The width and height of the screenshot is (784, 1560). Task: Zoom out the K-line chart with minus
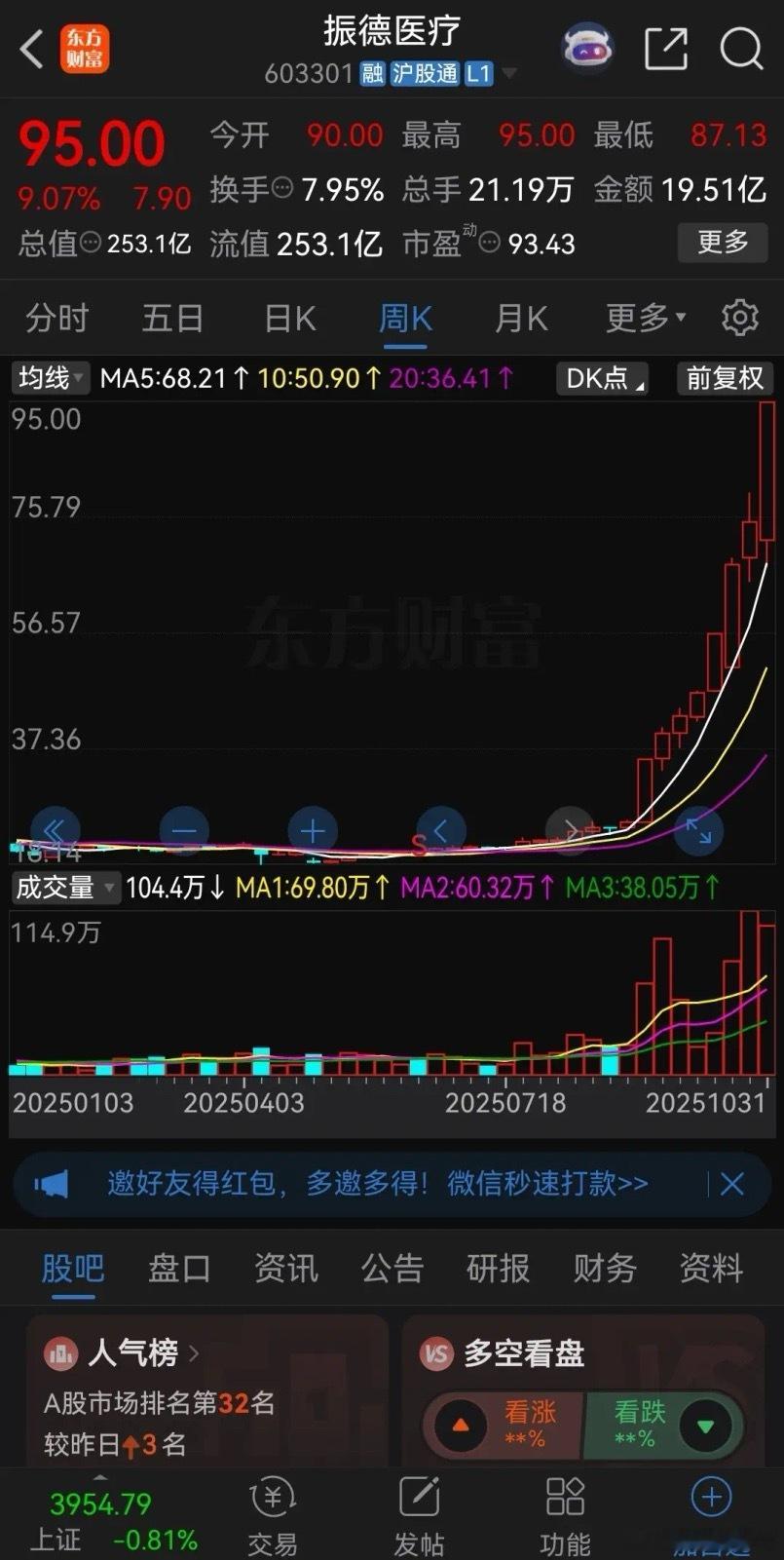coord(184,831)
